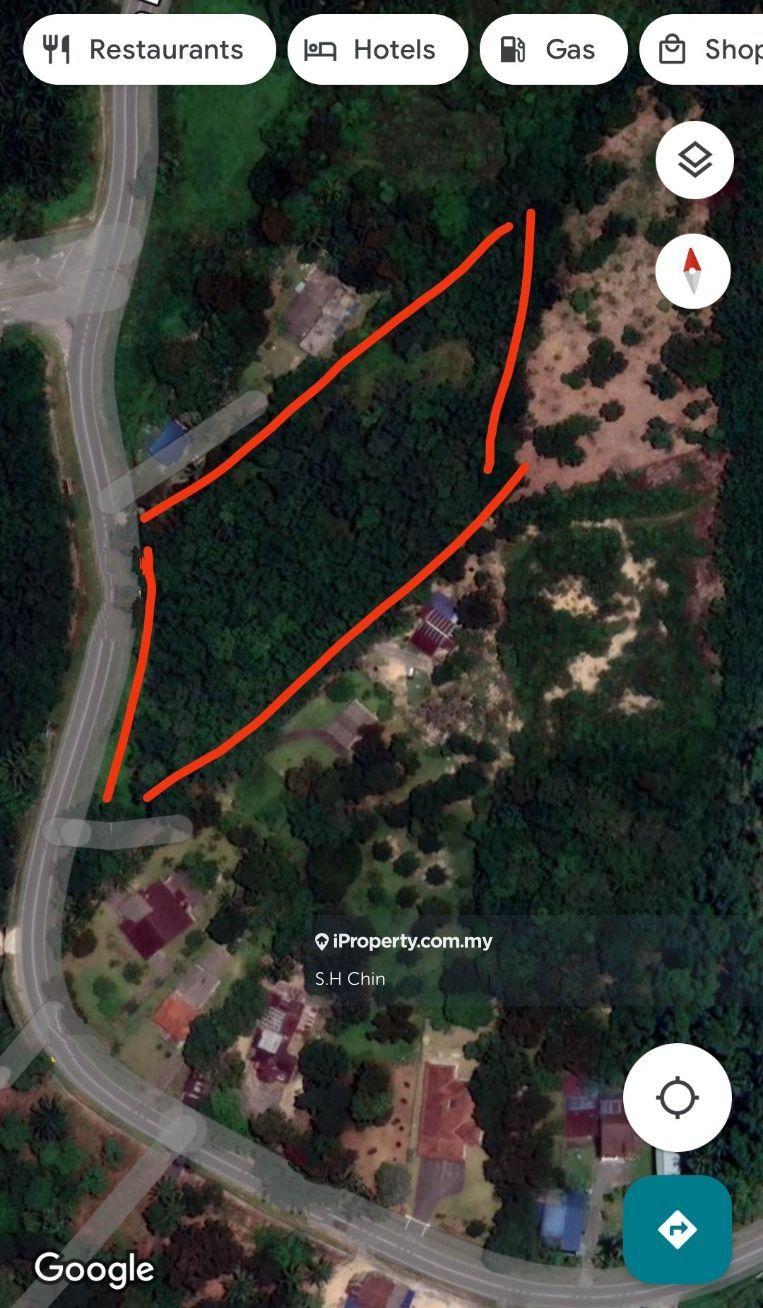Select the Restaurants chip
The height and width of the screenshot is (1308, 763).
[x=149, y=50]
